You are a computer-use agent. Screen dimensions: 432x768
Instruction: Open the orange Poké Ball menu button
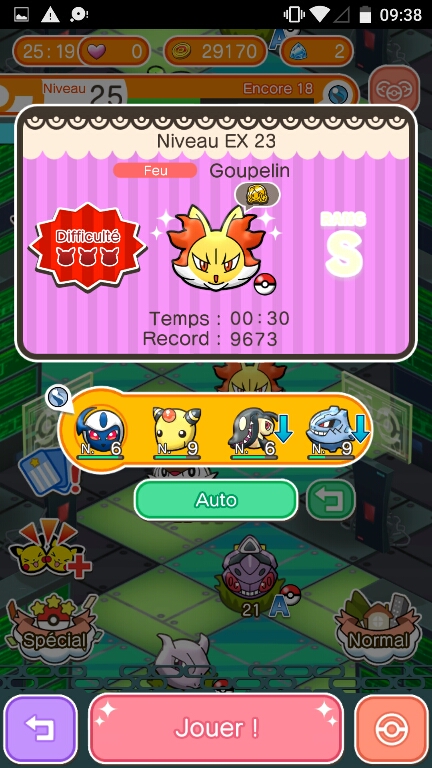(391, 728)
